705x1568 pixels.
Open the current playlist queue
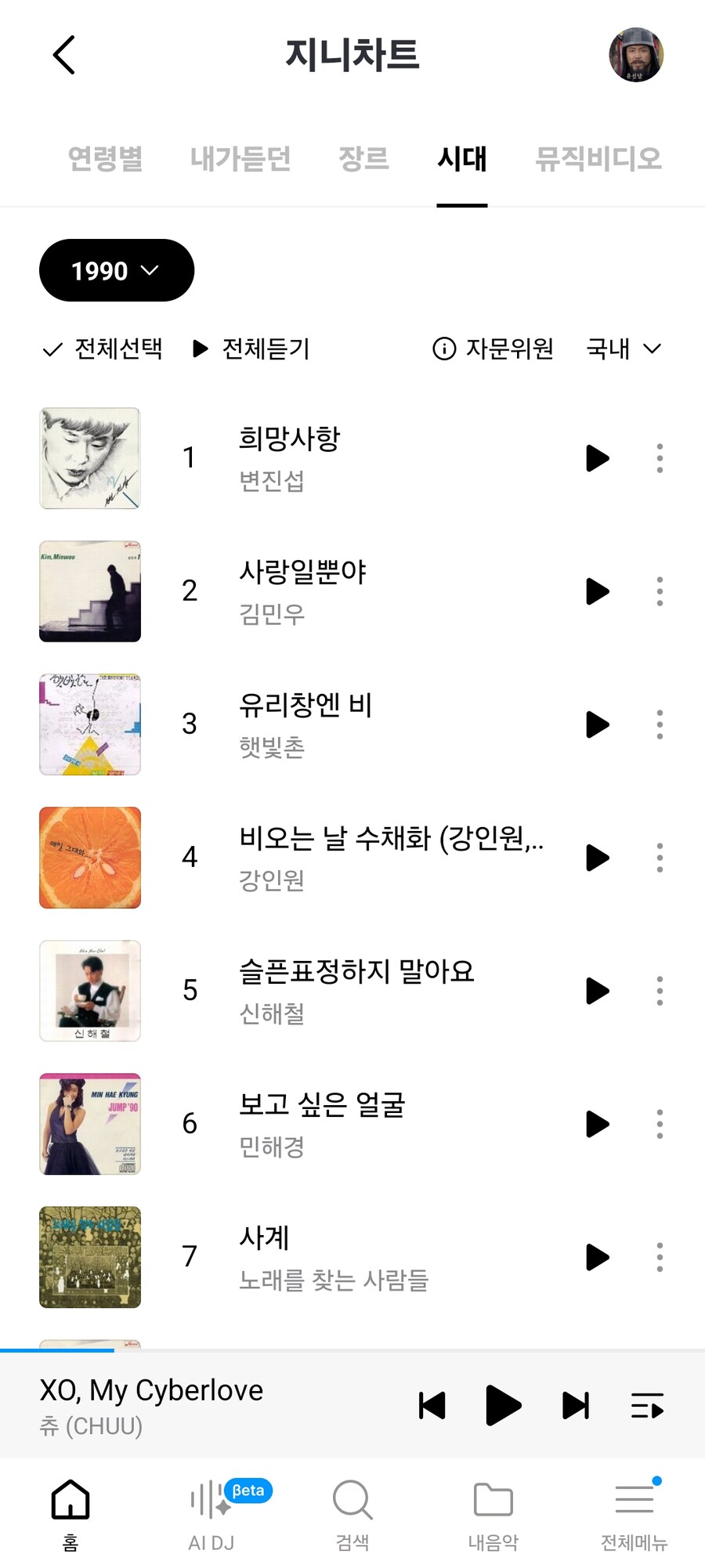tap(647, 1406)
